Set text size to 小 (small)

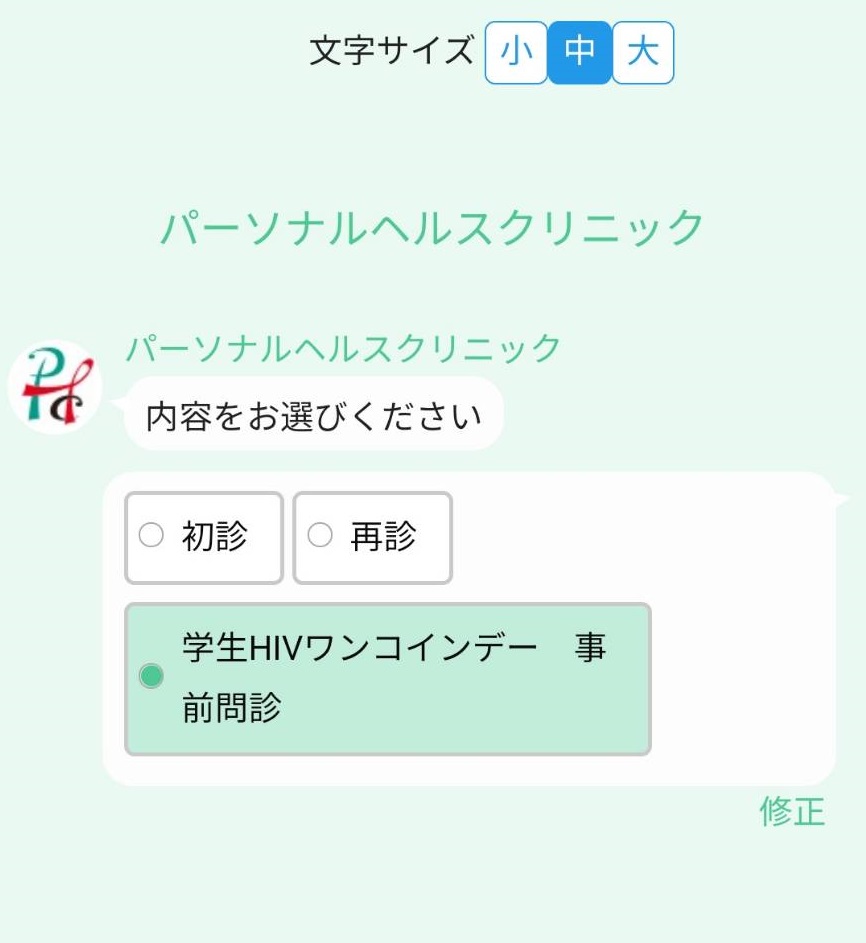(516, 52)
